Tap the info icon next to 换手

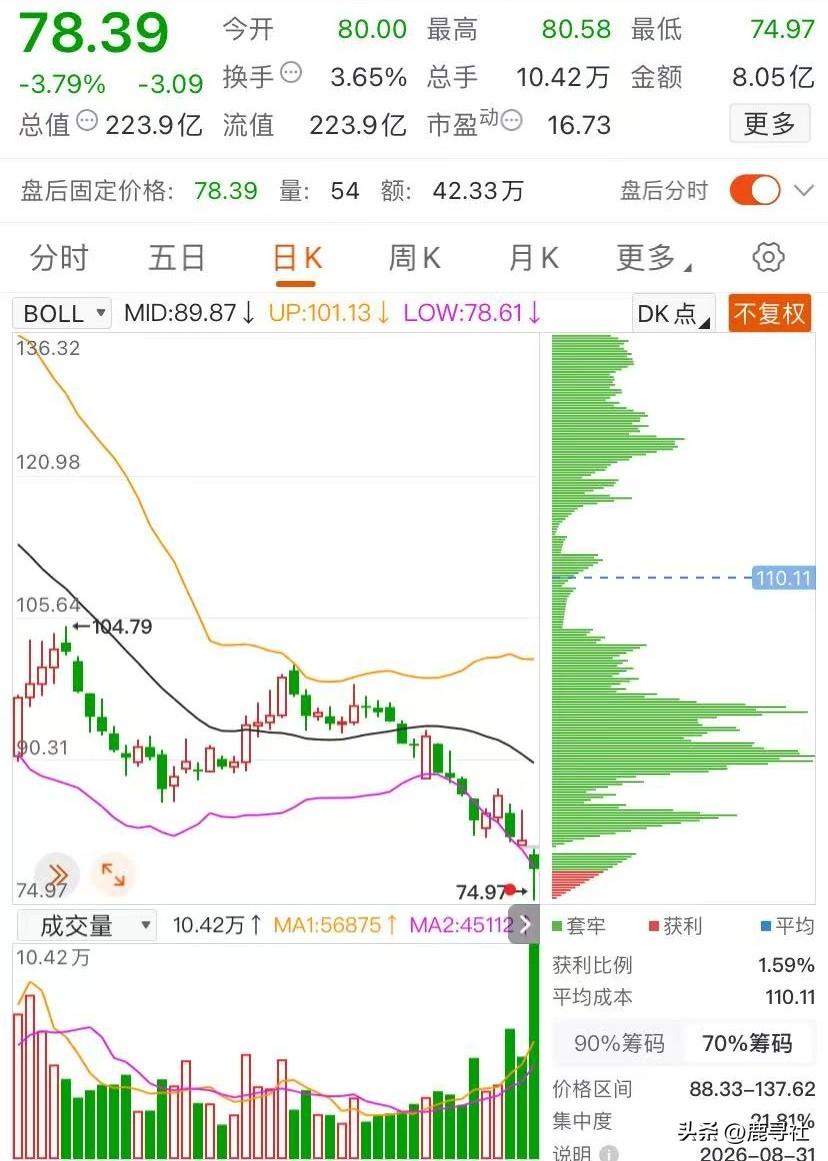pos(291,73)
